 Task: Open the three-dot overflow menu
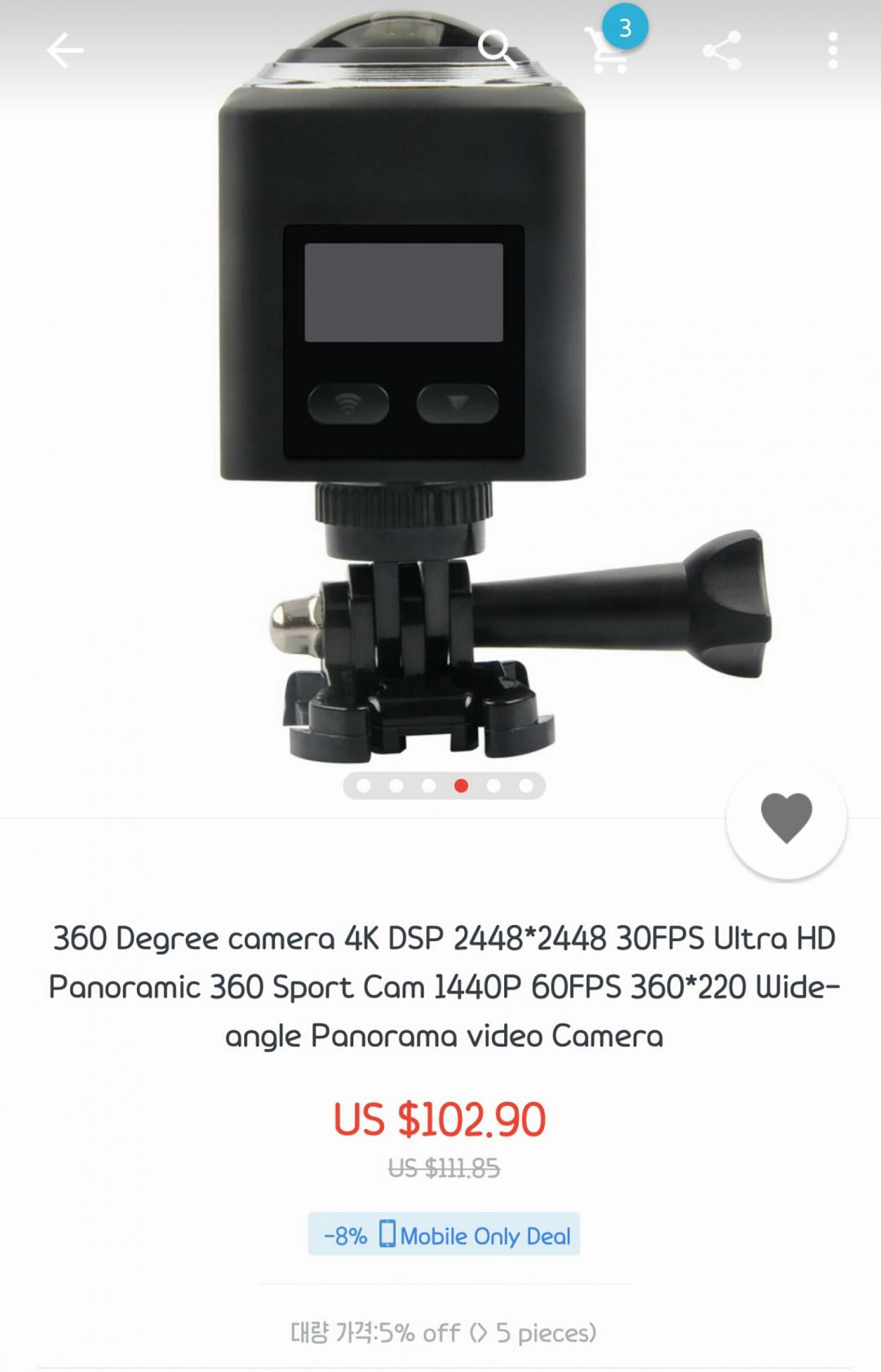[x=832, y=51]
